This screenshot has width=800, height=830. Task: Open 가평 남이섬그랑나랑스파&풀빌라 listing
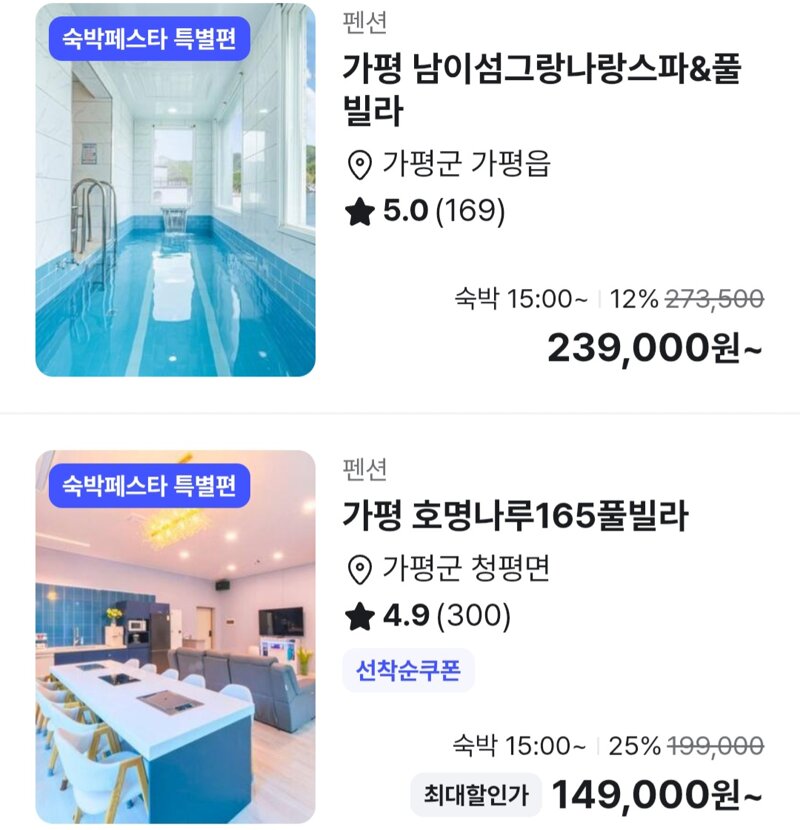click(x=541, y=90)
